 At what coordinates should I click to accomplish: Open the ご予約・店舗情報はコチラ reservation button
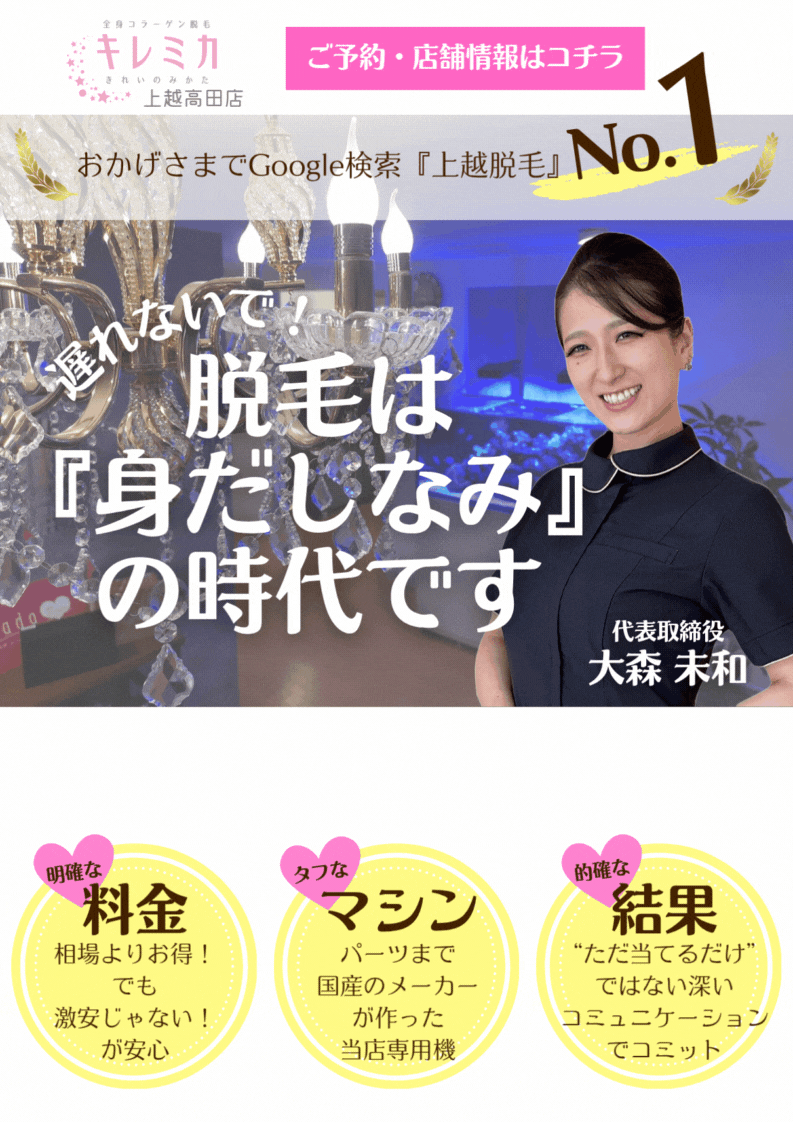(465, 58)
